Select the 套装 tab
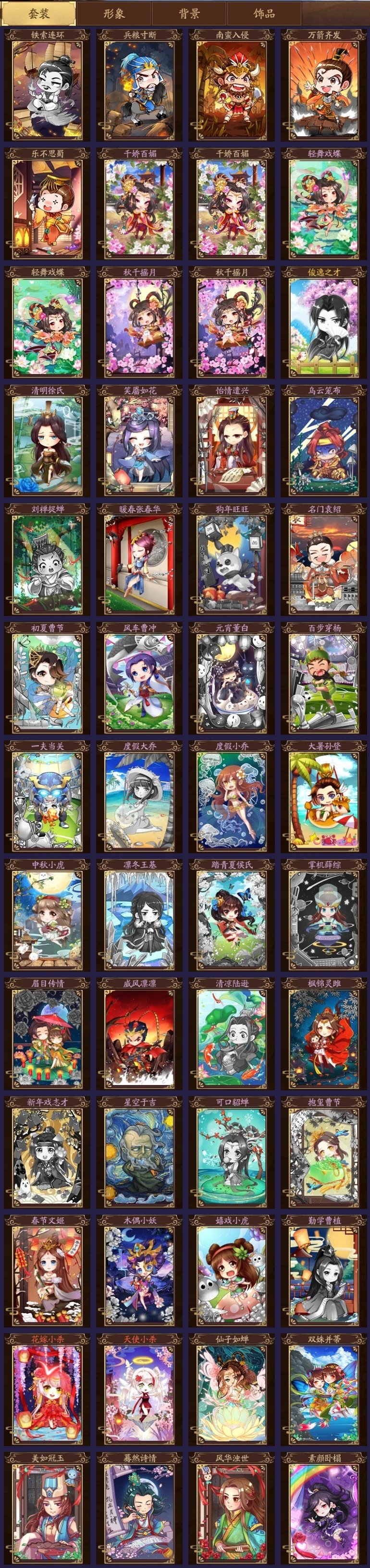The height and width of the screenshot is (1568, 370). 39,13
